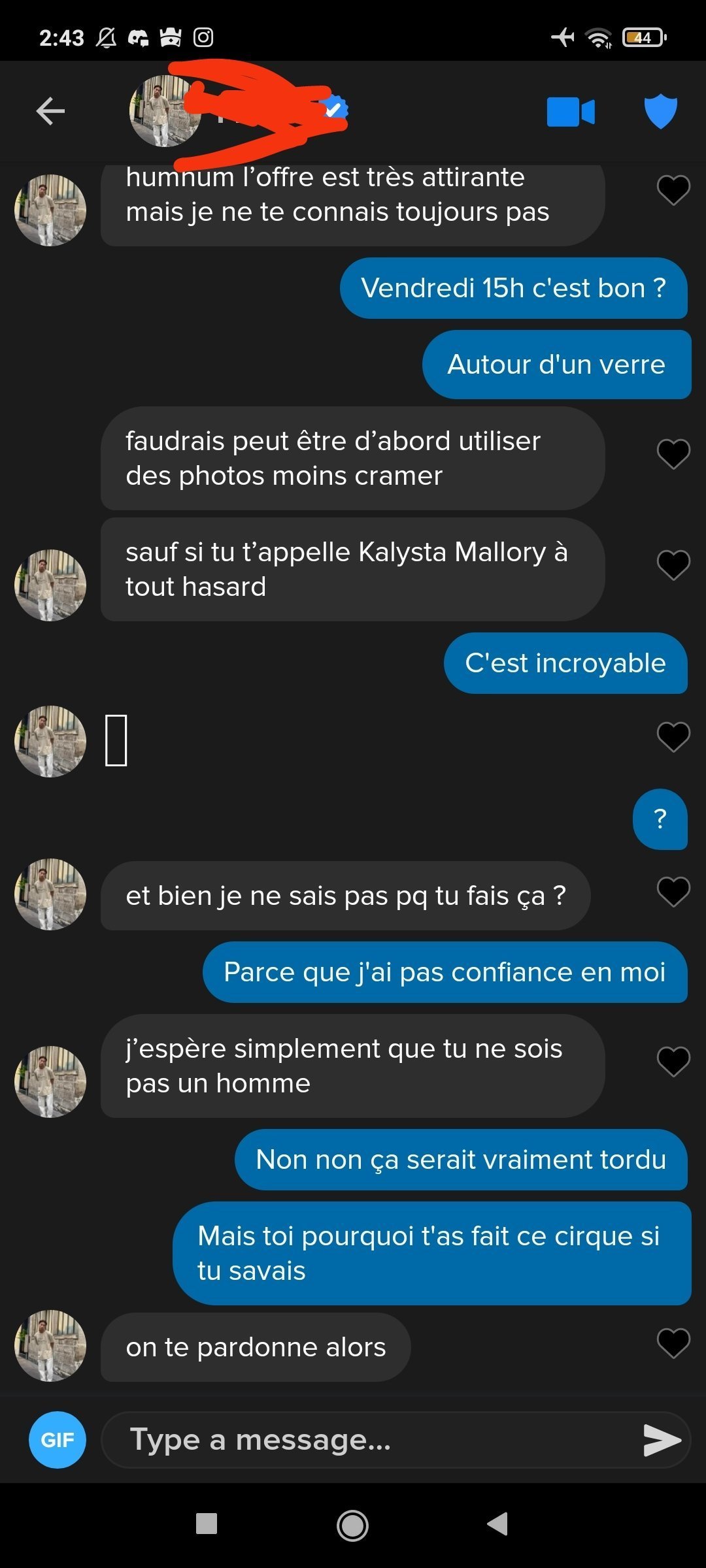Send the message with the arrow icon
The height and width of the screenshot is (1568, 706).
pyautogui.click(x=662, y=1440)
